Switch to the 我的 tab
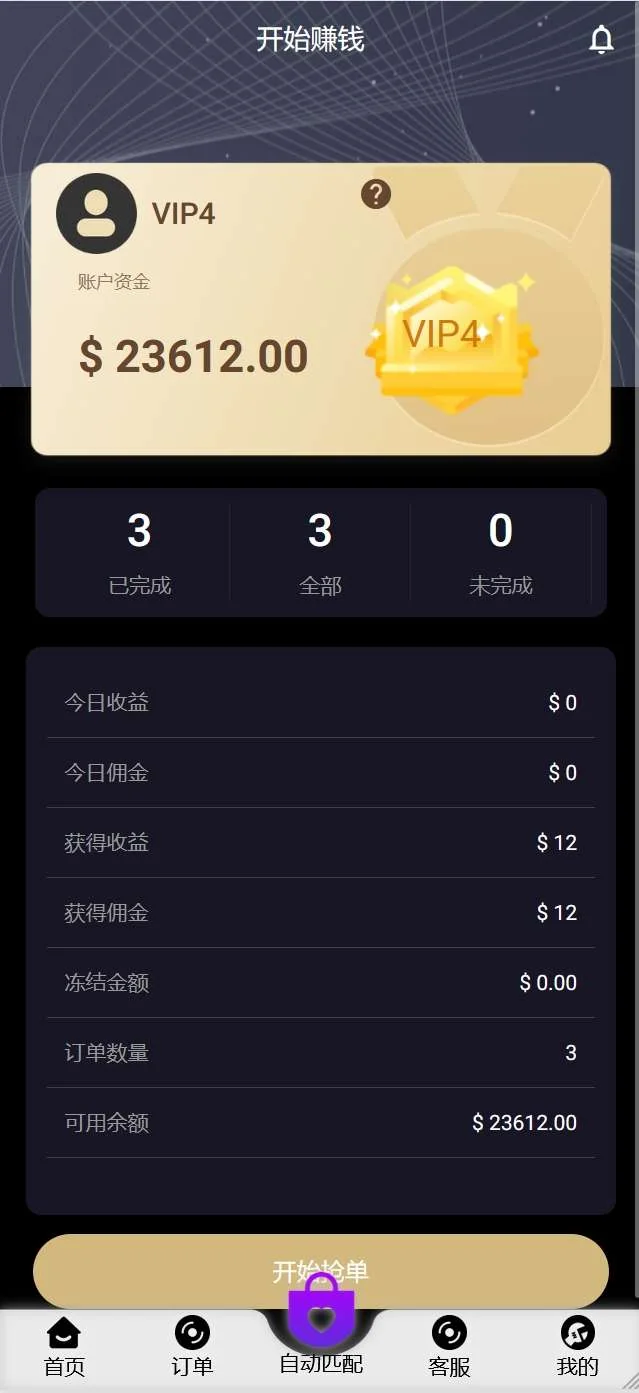This screenshot has width=639, height=1393. pyautogui.click(x=577, y=1346)
